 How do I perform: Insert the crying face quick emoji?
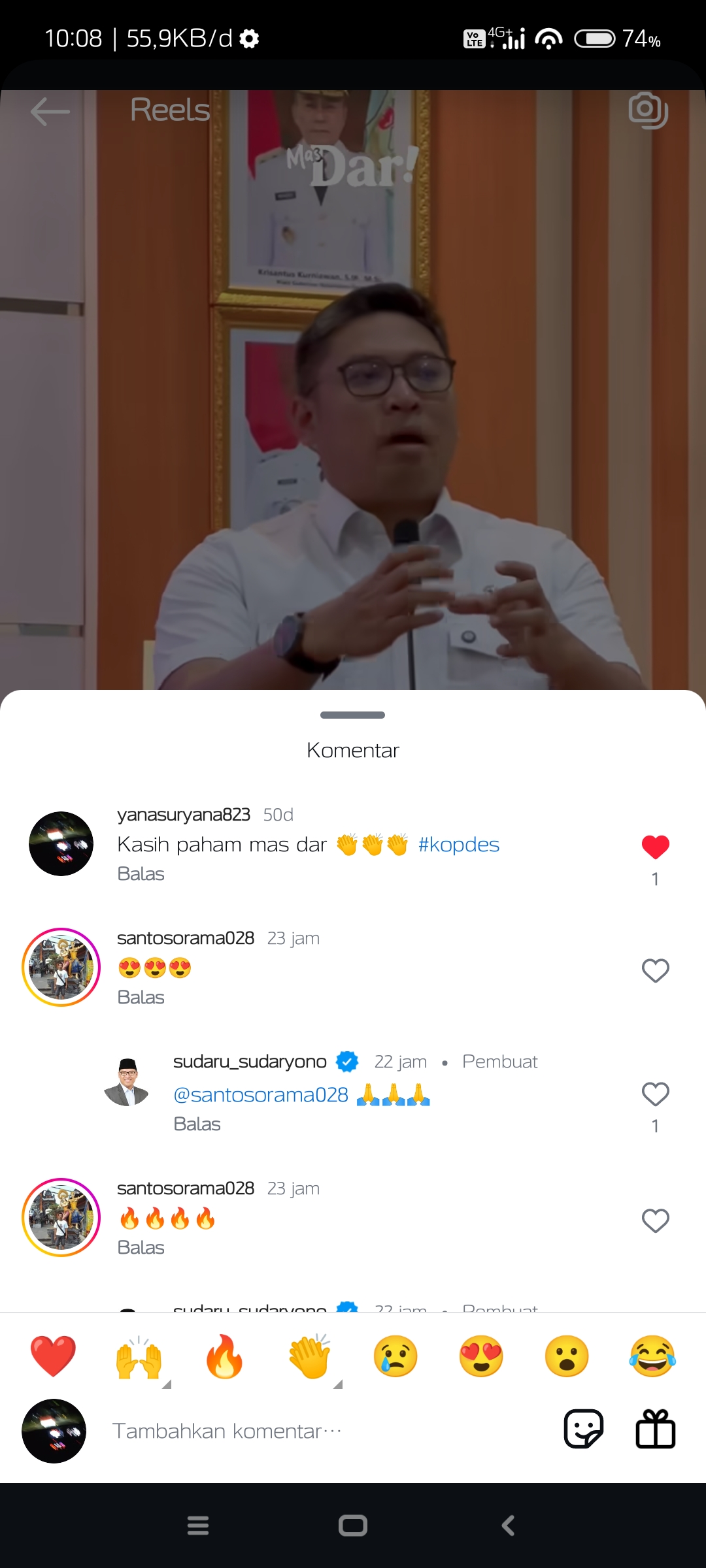click(395, 1356)
